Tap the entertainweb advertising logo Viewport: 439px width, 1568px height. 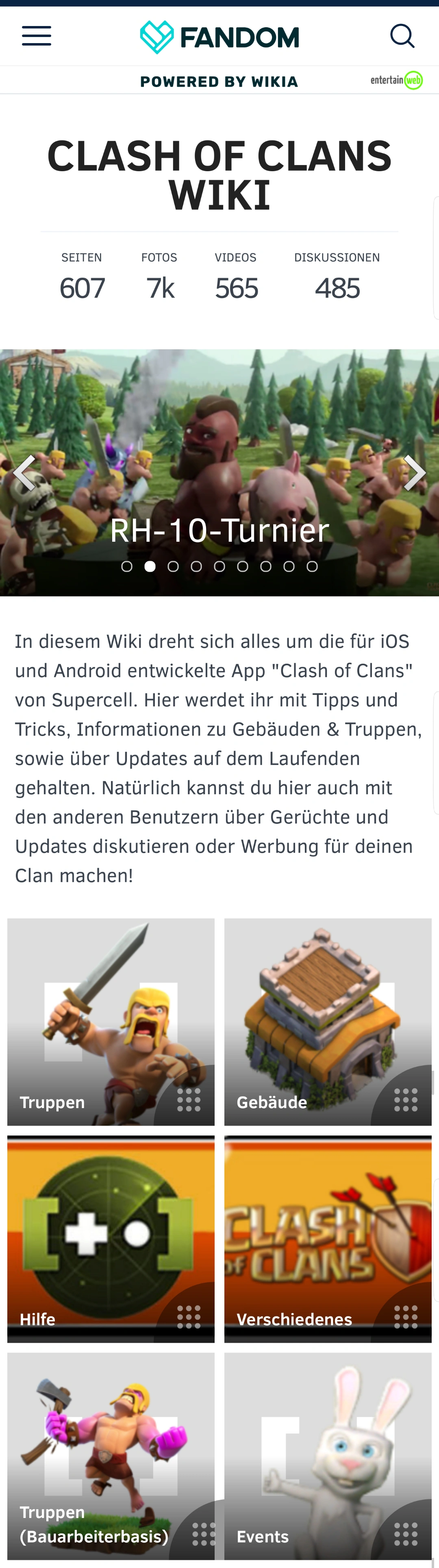pos(396,81)
